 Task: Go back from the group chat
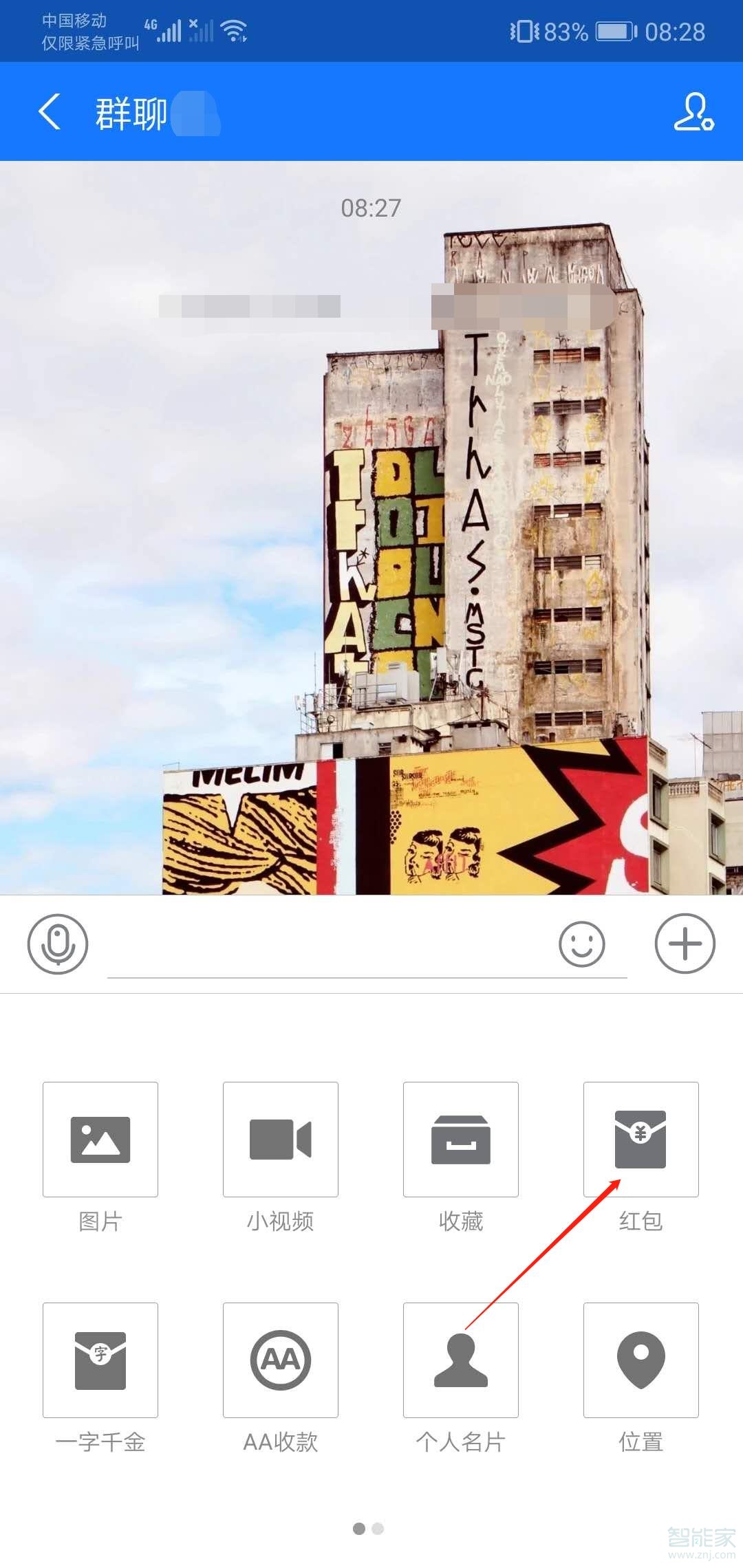pos(50,112)
